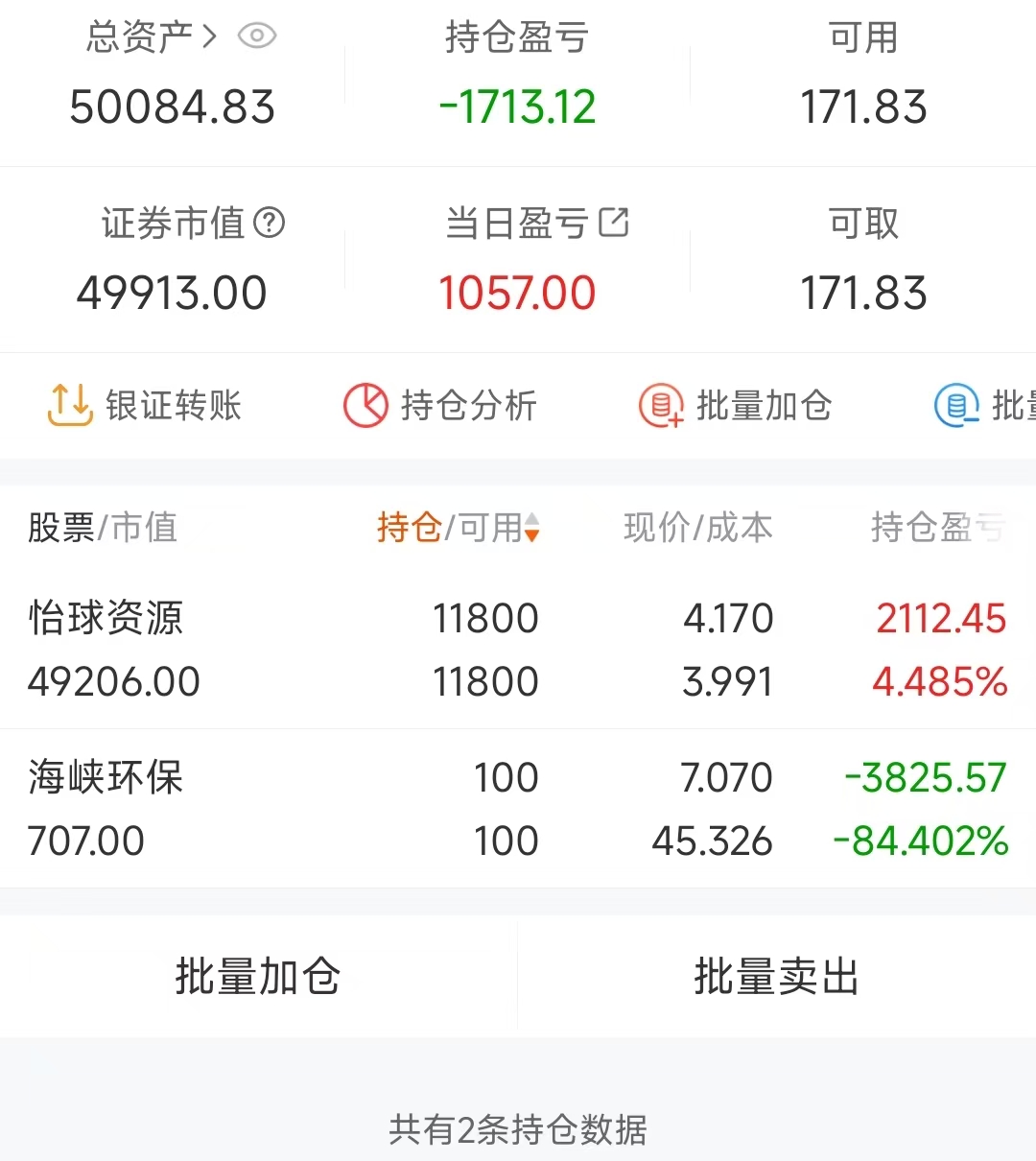Viewport: 1036px width, 1161px height.
Task: Open the 总资产 details
Action: tap(152, 36)
